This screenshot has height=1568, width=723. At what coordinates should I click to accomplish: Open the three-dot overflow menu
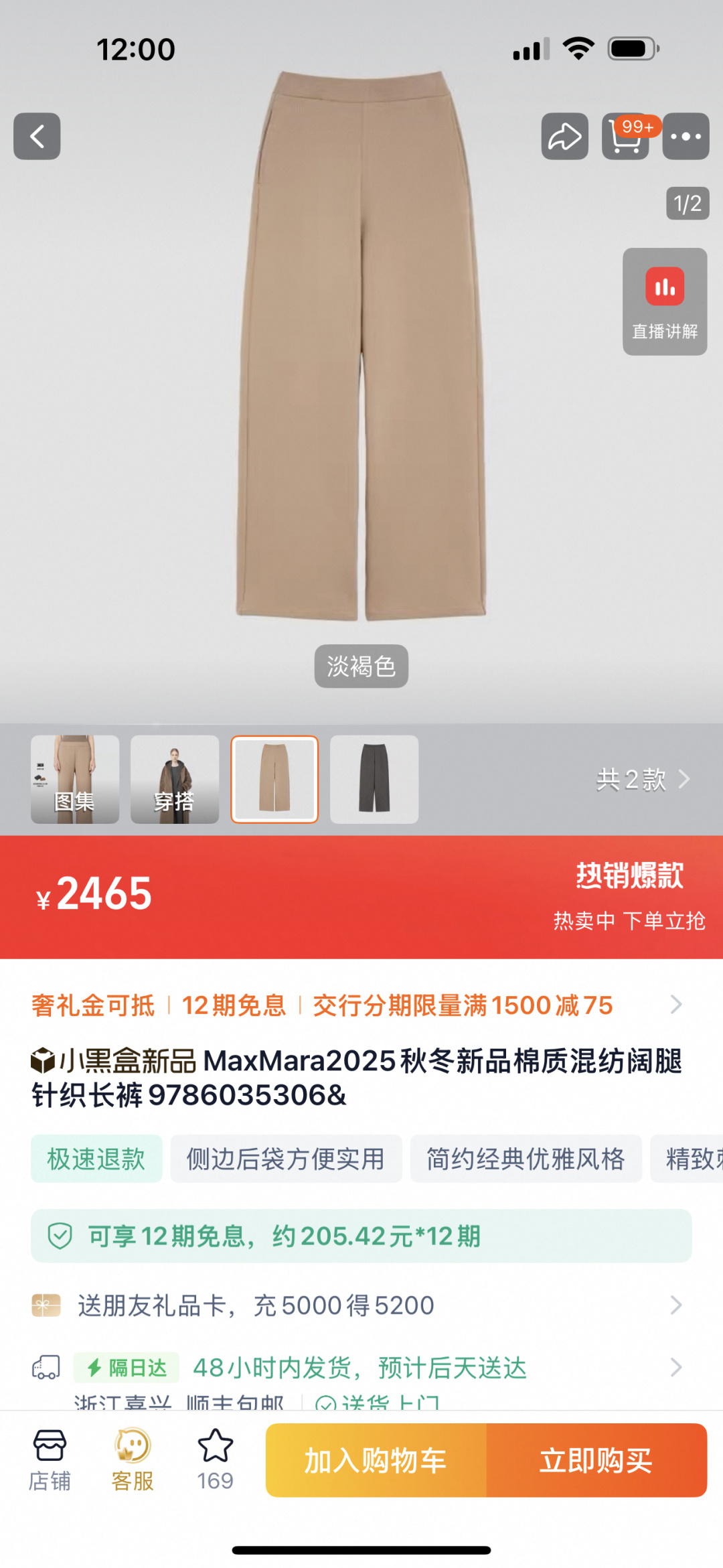point(686,136)
